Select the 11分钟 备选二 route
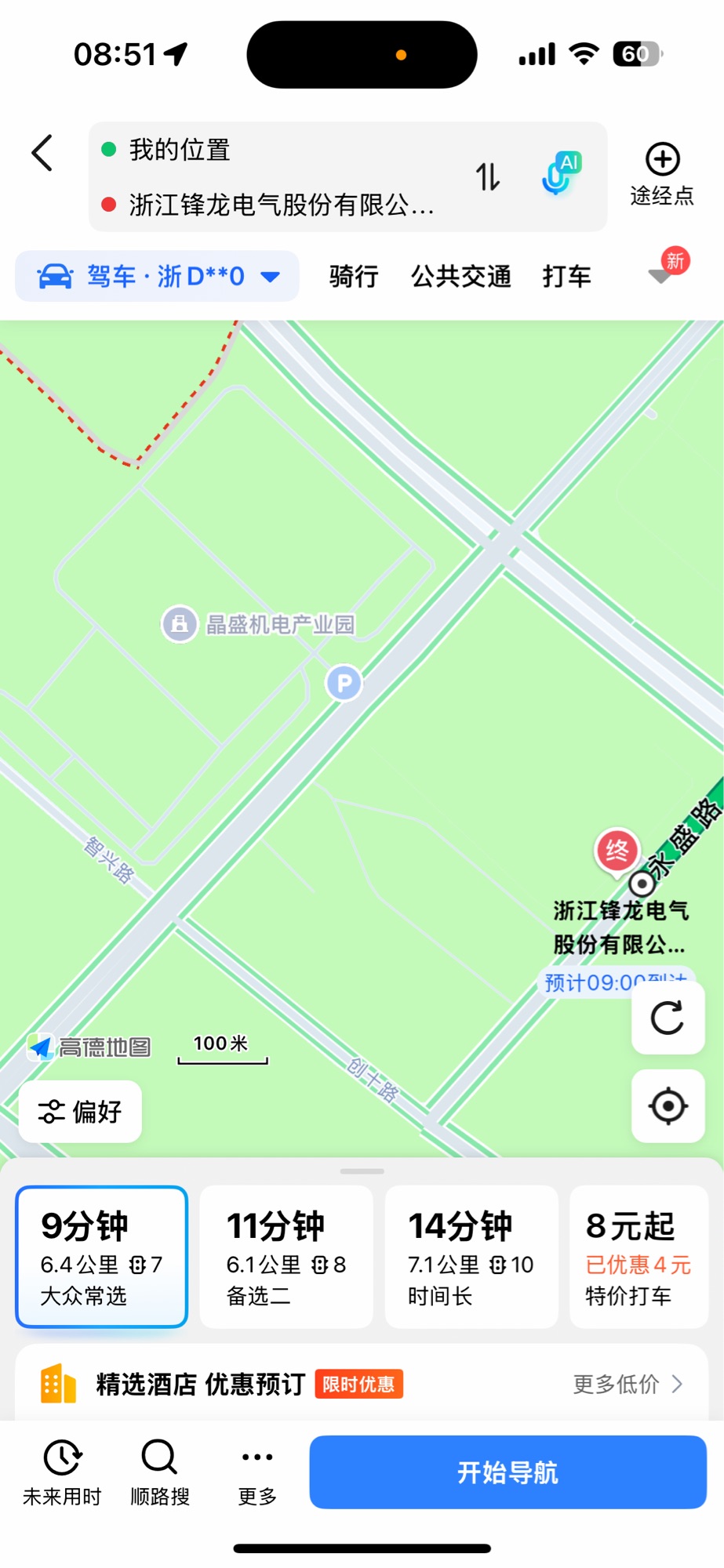The width and height of the screenshot is (724, 1568). (286, 1257)
